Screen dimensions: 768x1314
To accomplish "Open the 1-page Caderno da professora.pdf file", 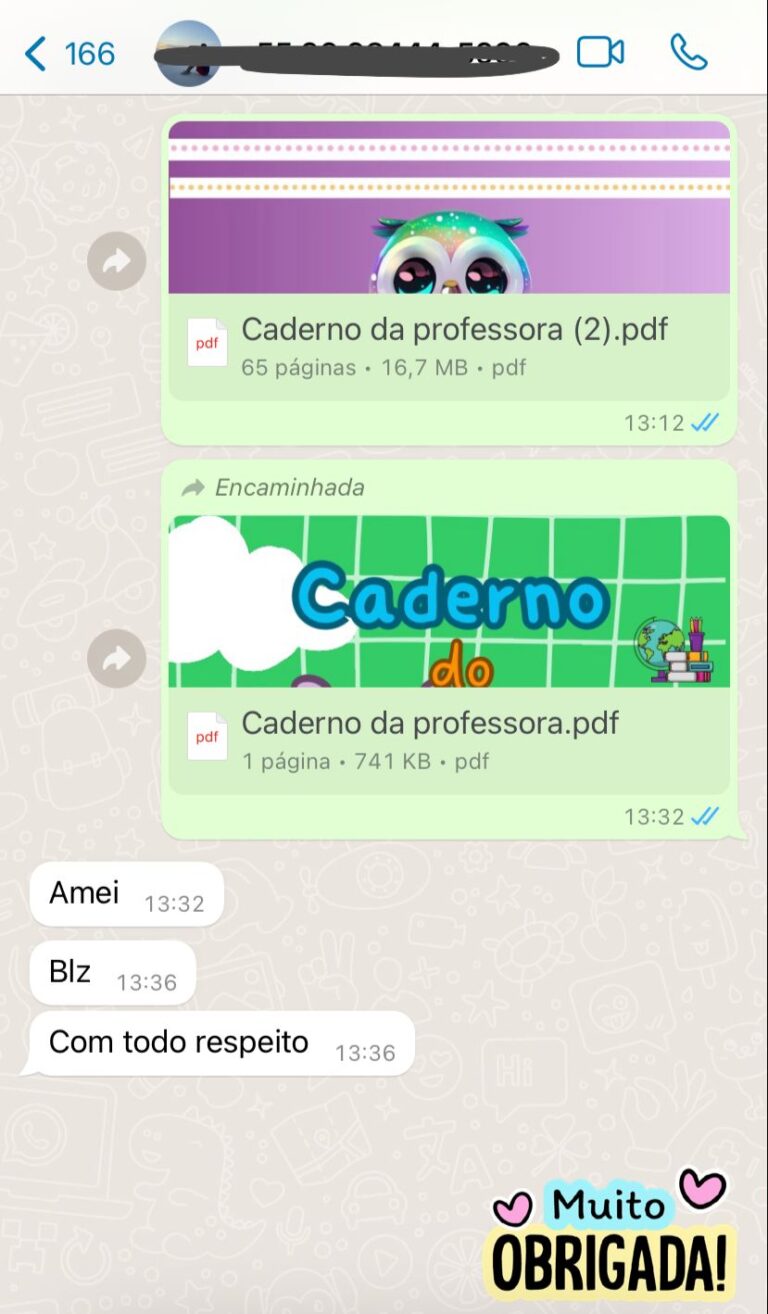I will (x=448, y=739).
